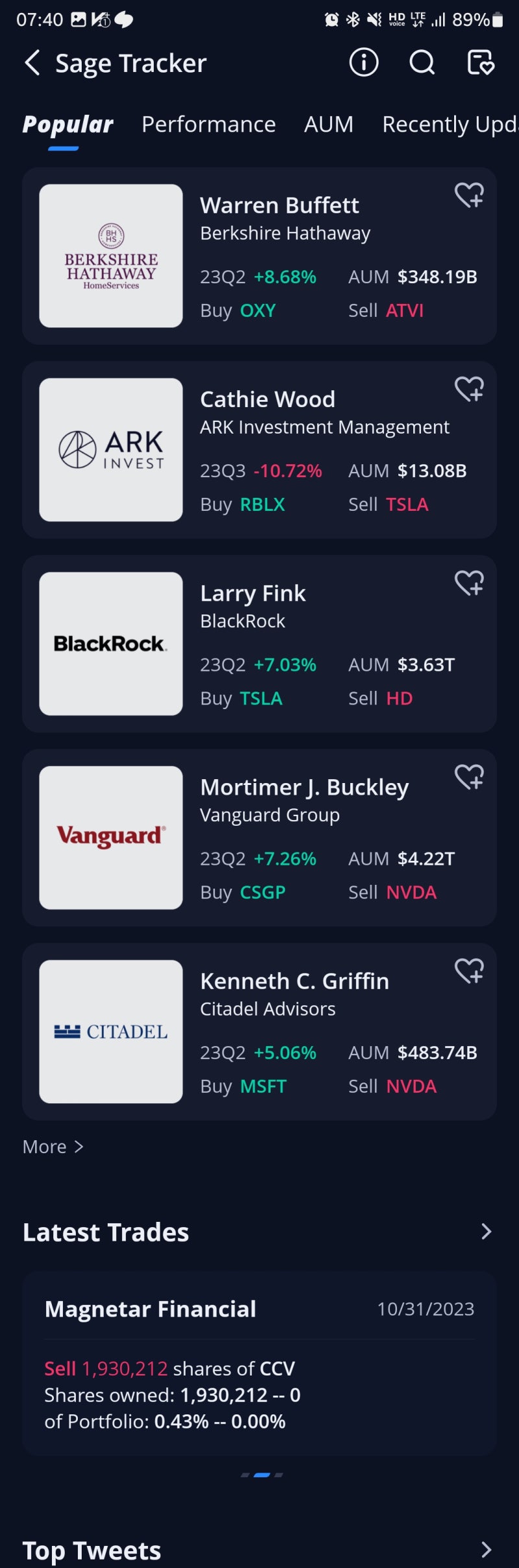This screenshot has height=1568, width=519.
Task: Tap More to see more investors
Action: (53, 1147)
